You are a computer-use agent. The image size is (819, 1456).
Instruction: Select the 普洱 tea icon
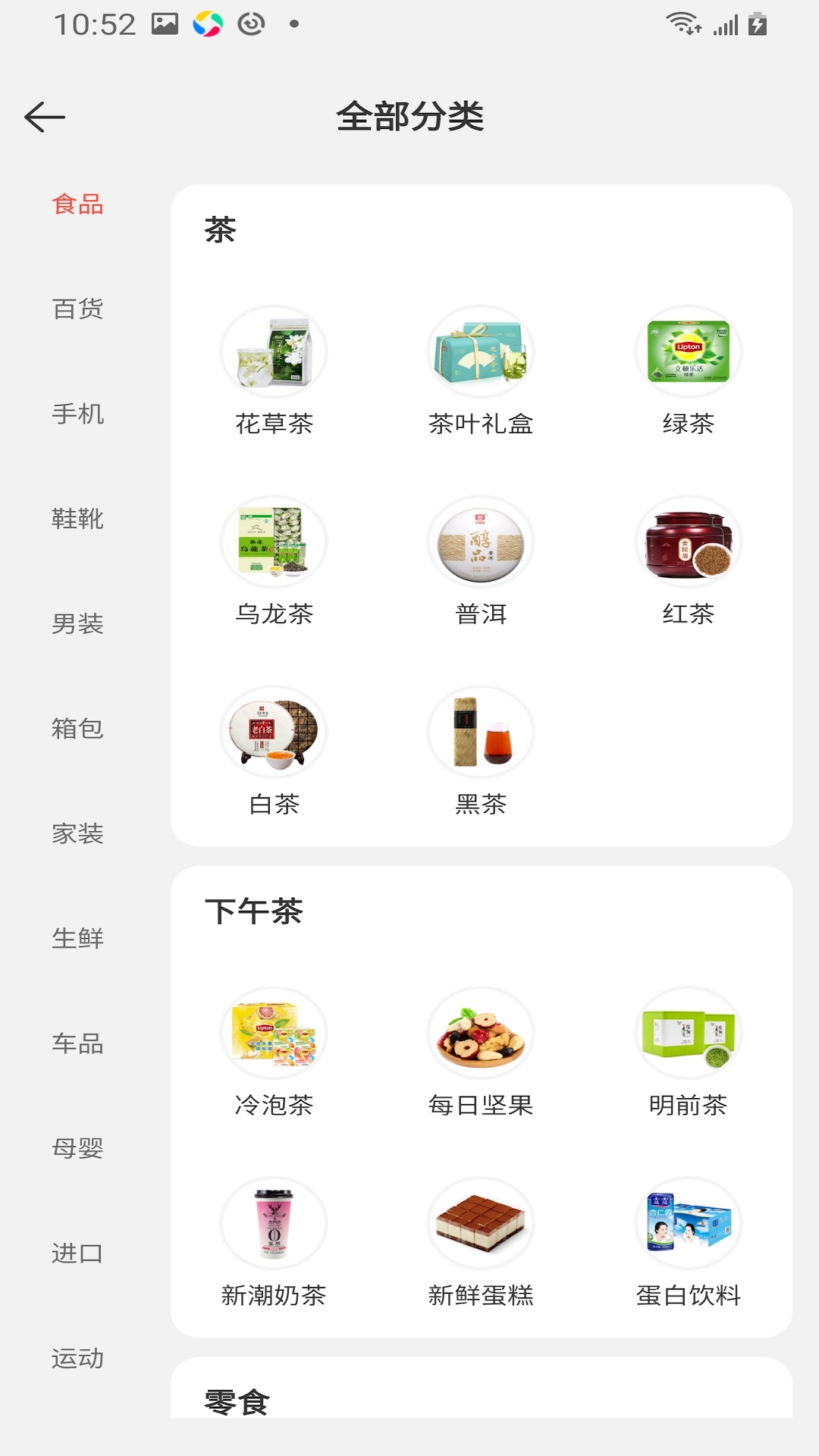point(481,542)
